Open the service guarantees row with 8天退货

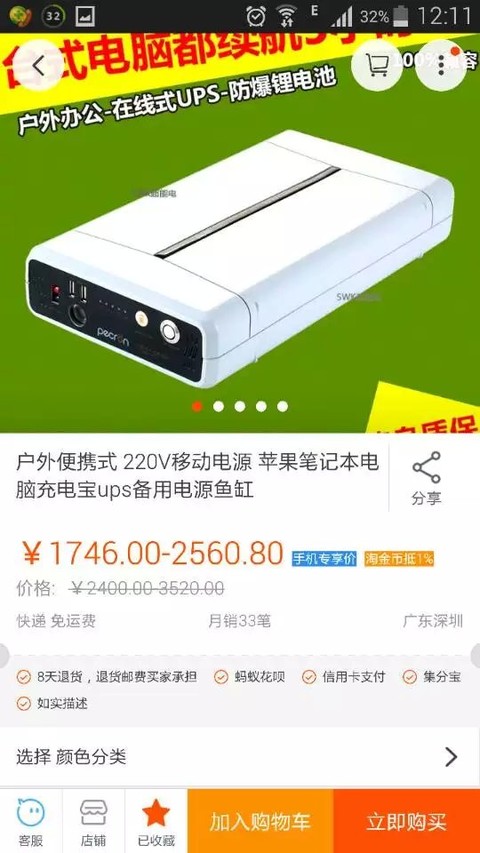coord(240,690)
